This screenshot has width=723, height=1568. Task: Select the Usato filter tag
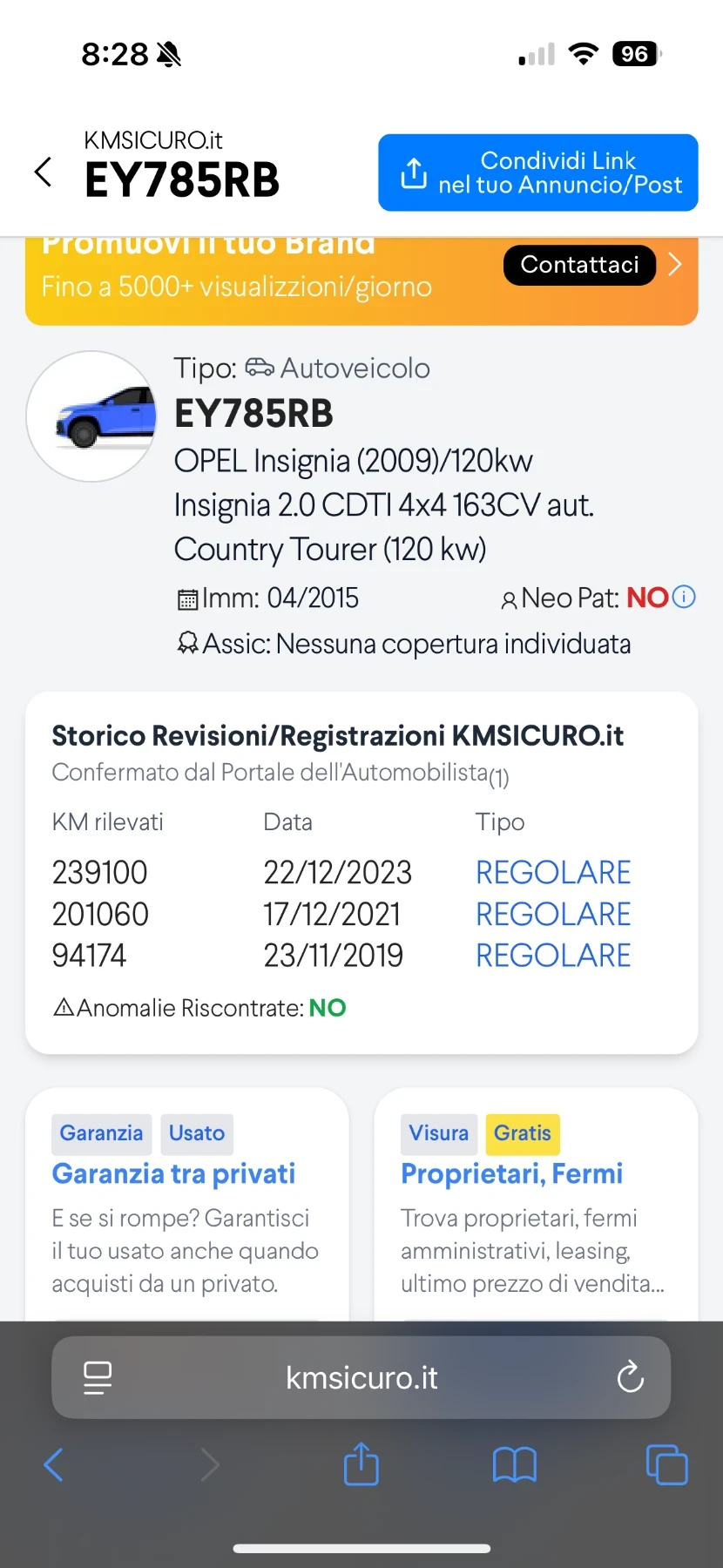(x=197, y=1133)
